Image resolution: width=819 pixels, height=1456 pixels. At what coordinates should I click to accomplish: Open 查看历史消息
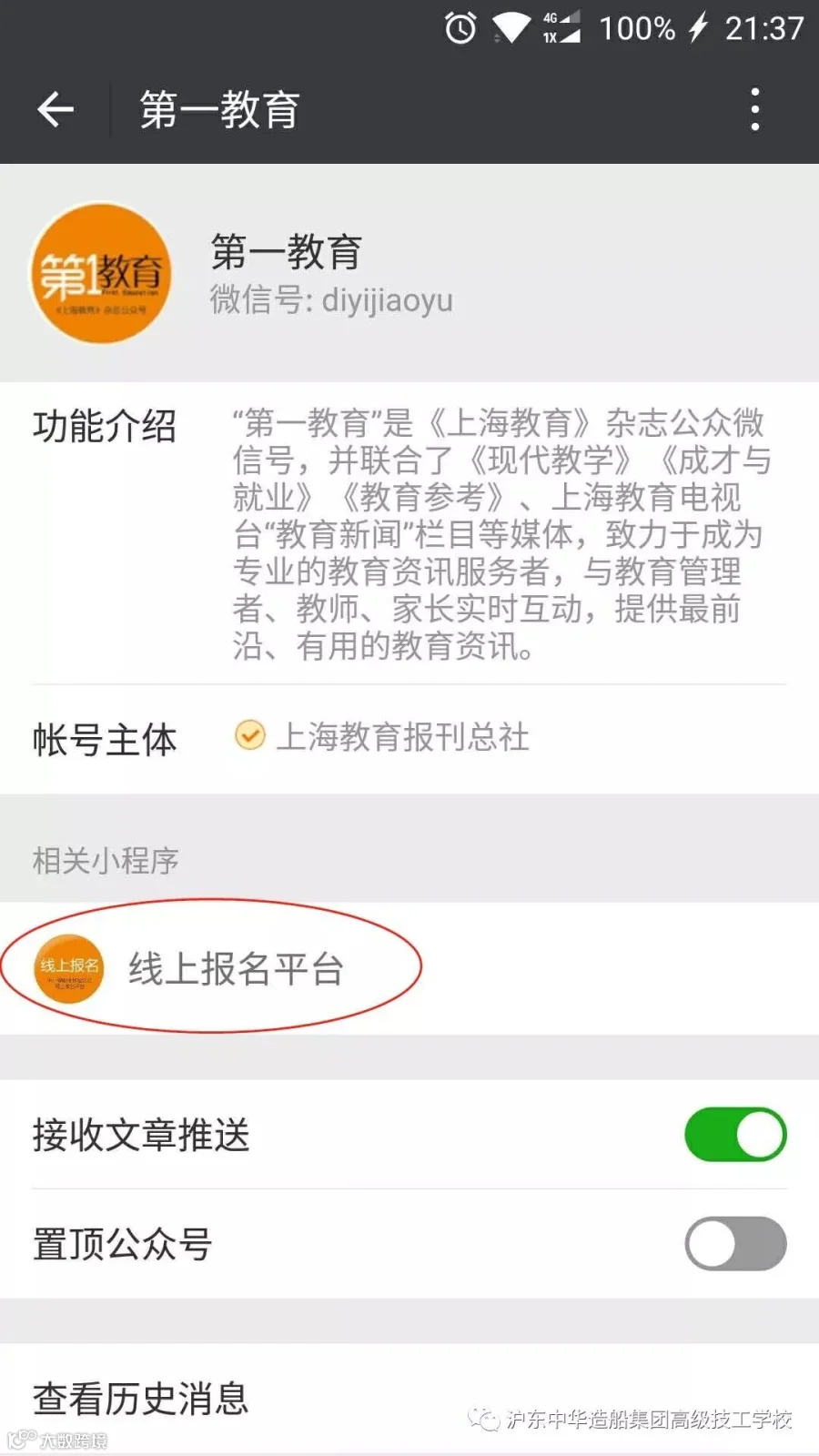coord(409,1398)
